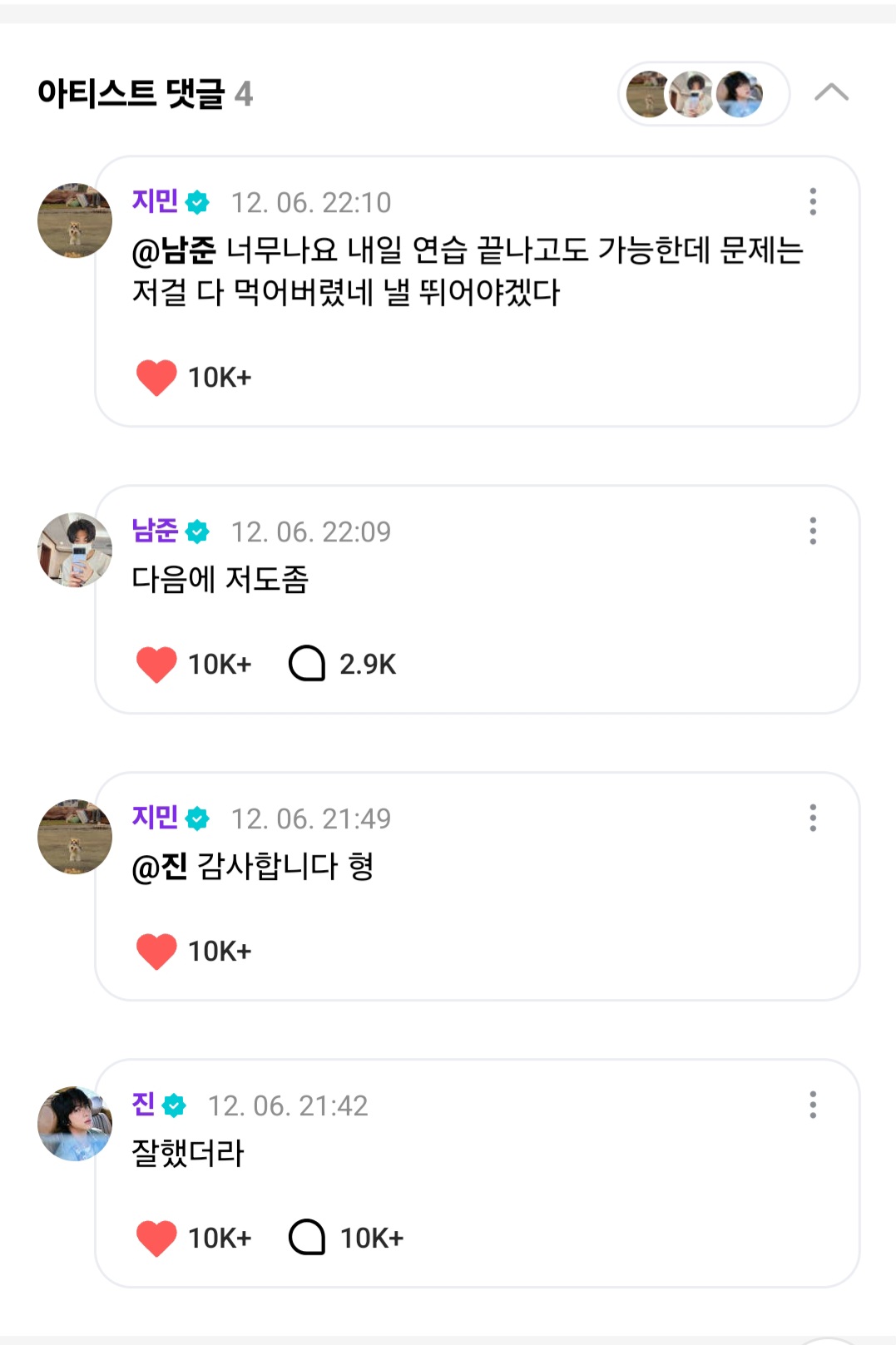This screenshot has width=896, height=1345.
Task: Open 남준's profile picture
Action: point(75,550)
